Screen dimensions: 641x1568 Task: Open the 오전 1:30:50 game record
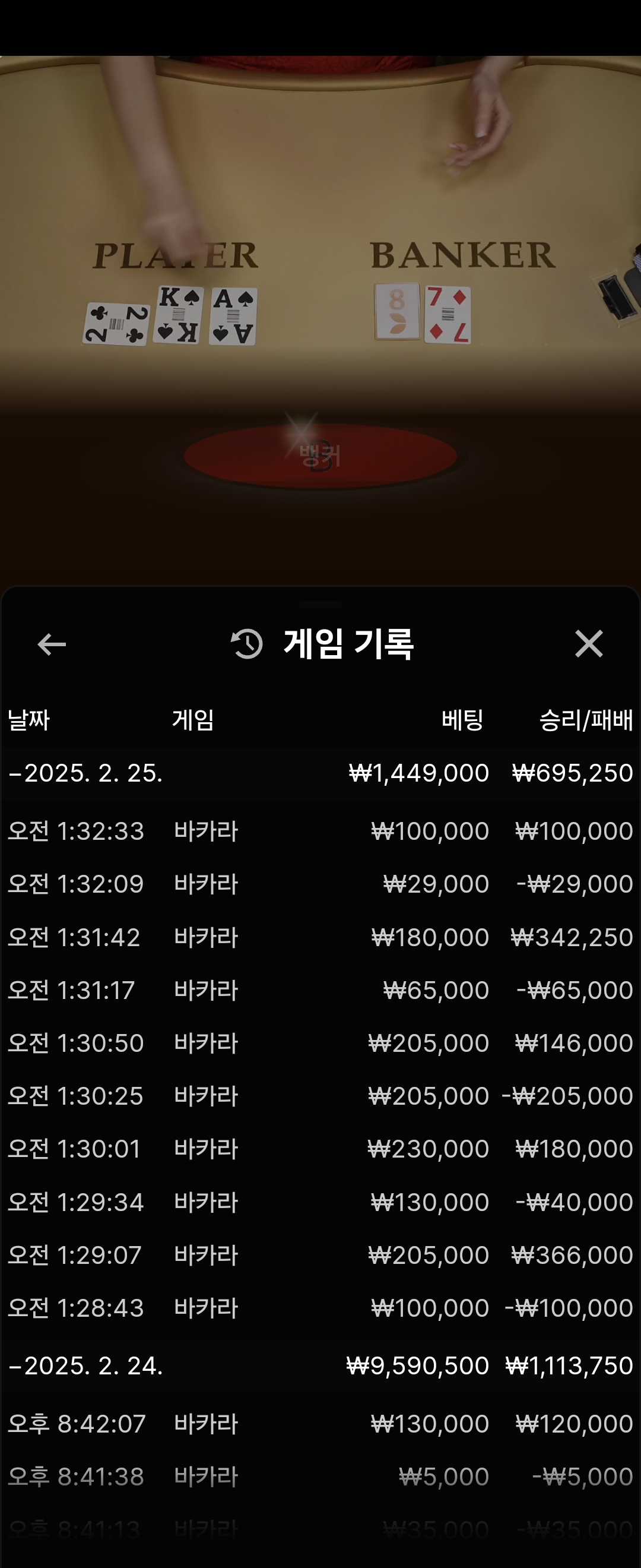tap(320, 1044)
